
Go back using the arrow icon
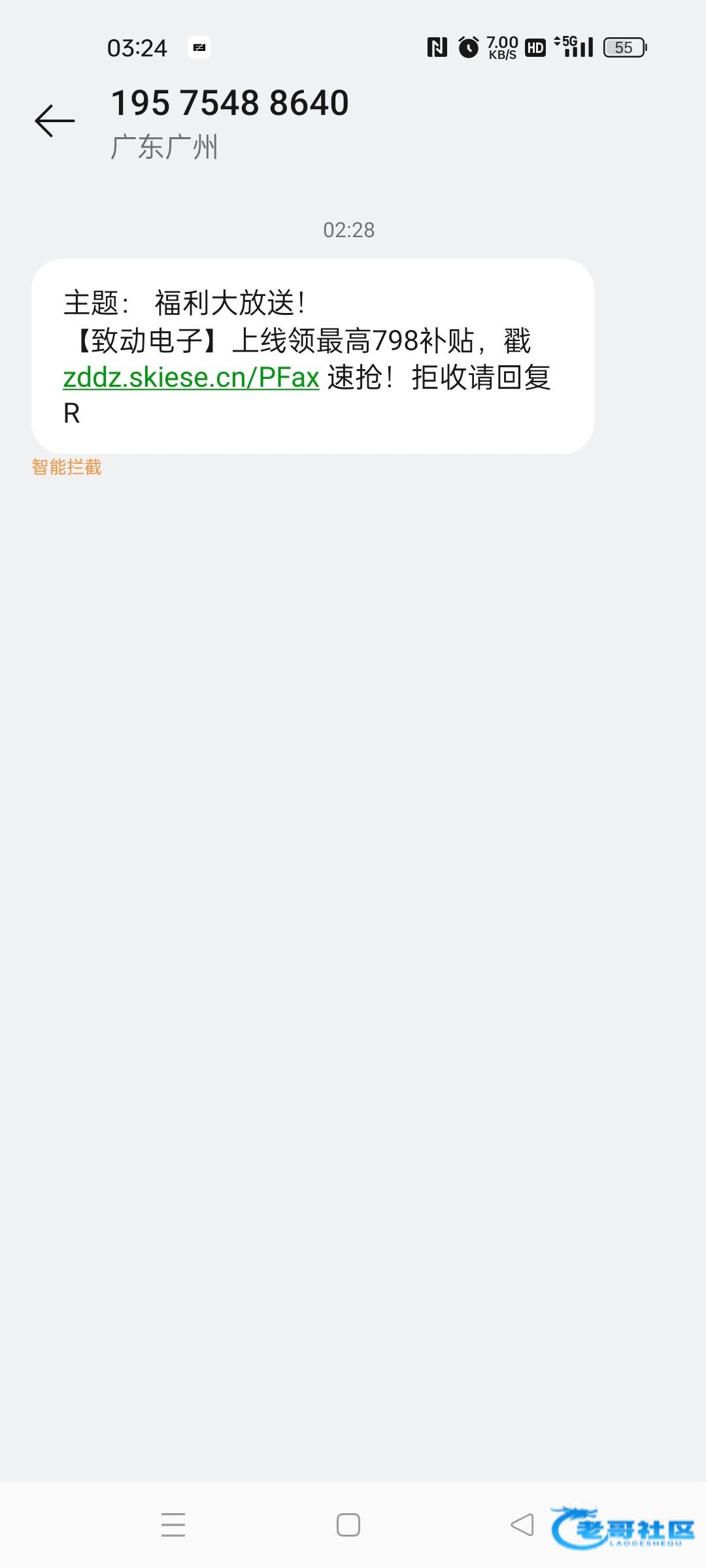[x=55, y=121]
